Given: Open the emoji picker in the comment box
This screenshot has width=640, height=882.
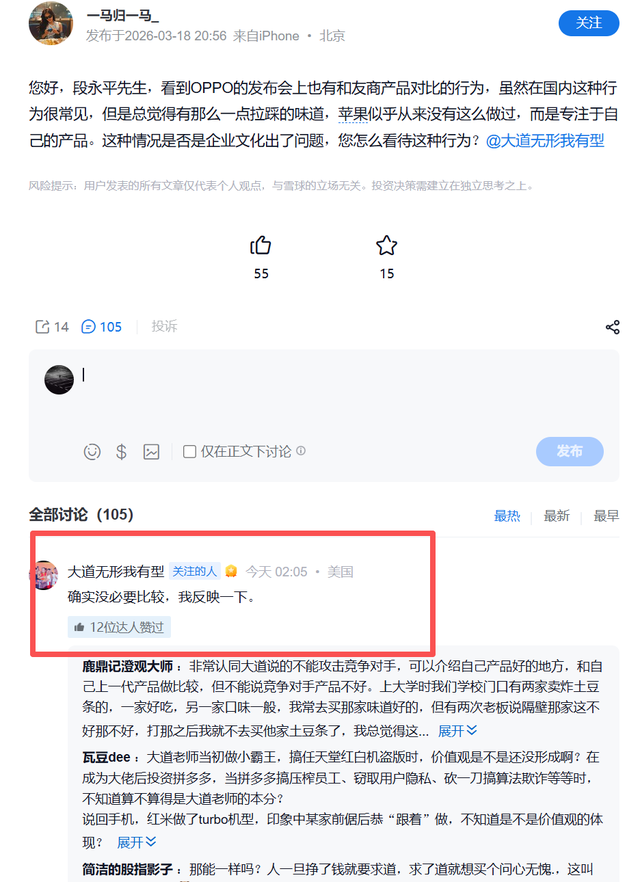Looking at the screenshot, I should click(92, 452).
